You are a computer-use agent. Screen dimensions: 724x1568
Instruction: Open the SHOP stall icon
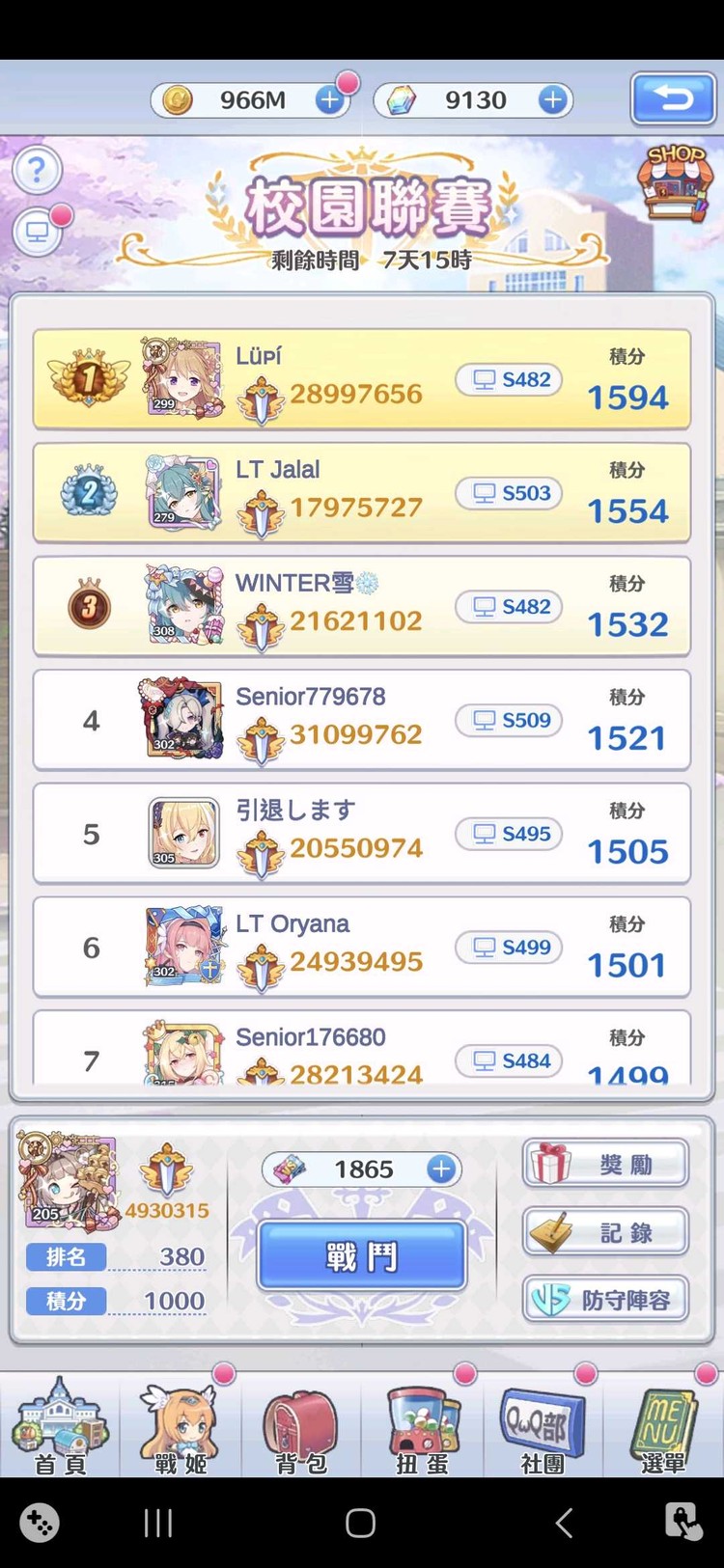[x=675, y=181]
